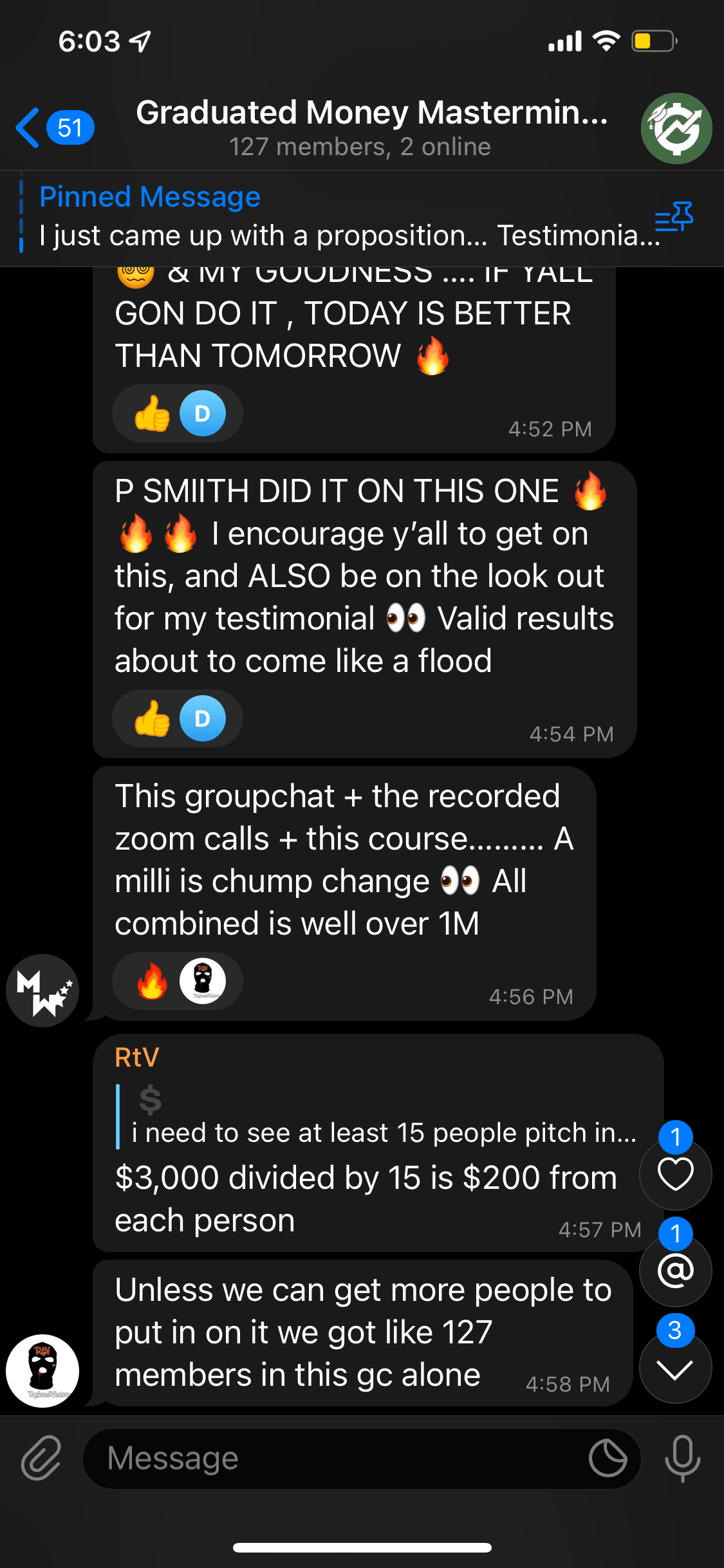724x1568 pixels.
Task: Focus the Message text field
Action: [x=335, y=1458]
